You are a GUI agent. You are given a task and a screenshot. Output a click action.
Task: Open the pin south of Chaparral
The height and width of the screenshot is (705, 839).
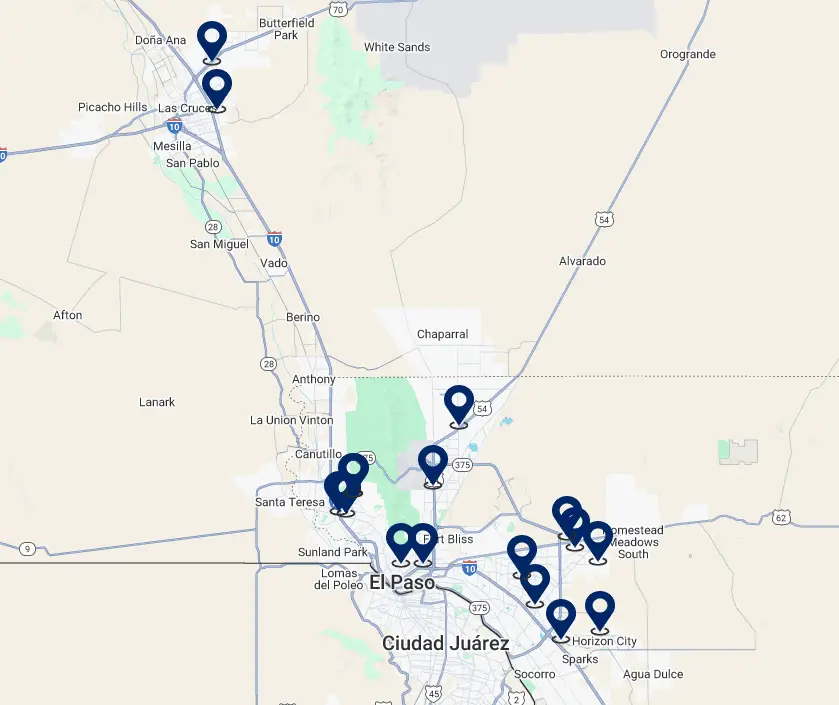tap(459, 403)
